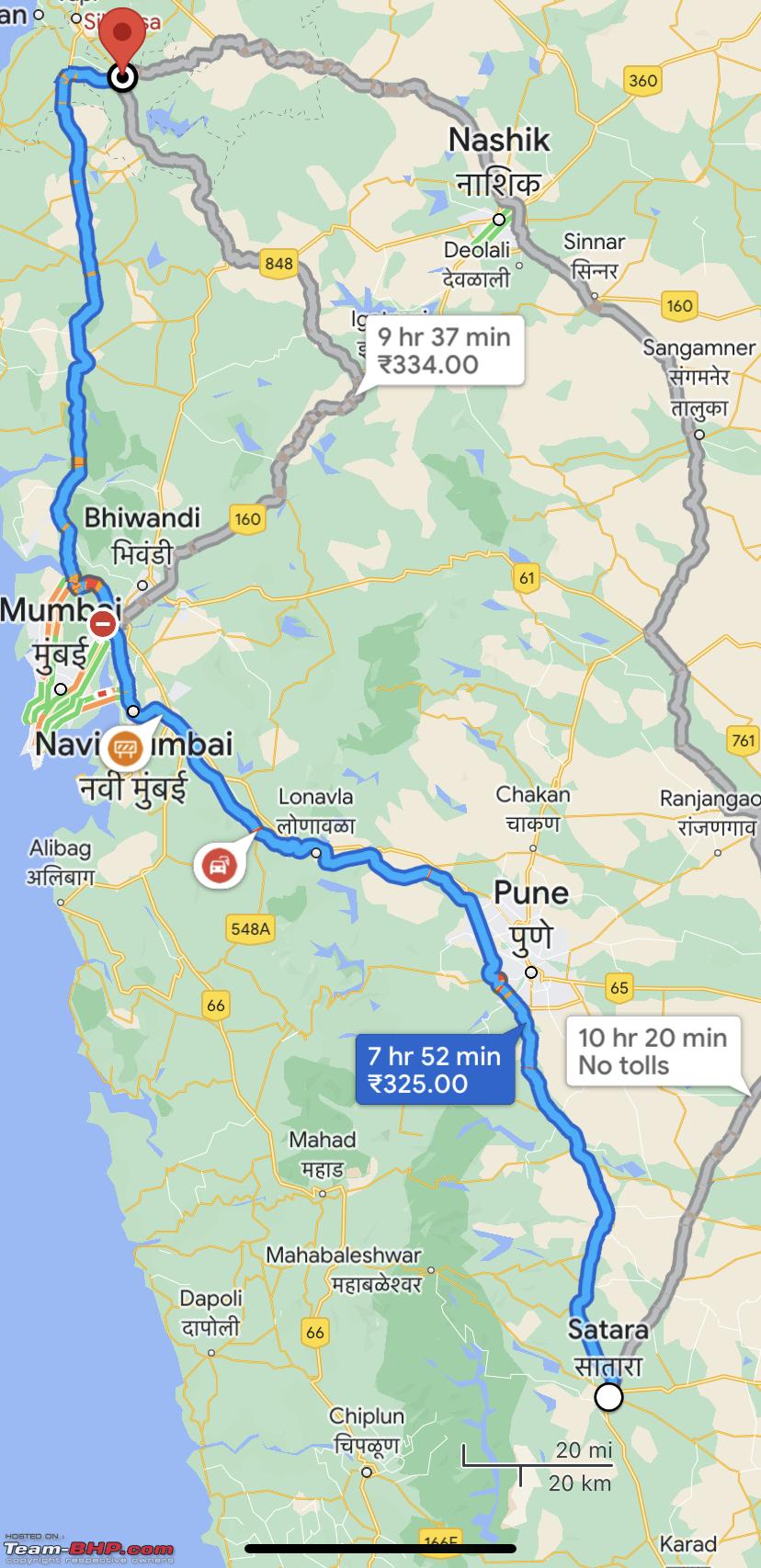Image resolution: width=761 pixels, height=1568 pixels.
Task: Tap the 7 hr 52 min ₹325.00 route label
Action: click(x=435, y=1070)
